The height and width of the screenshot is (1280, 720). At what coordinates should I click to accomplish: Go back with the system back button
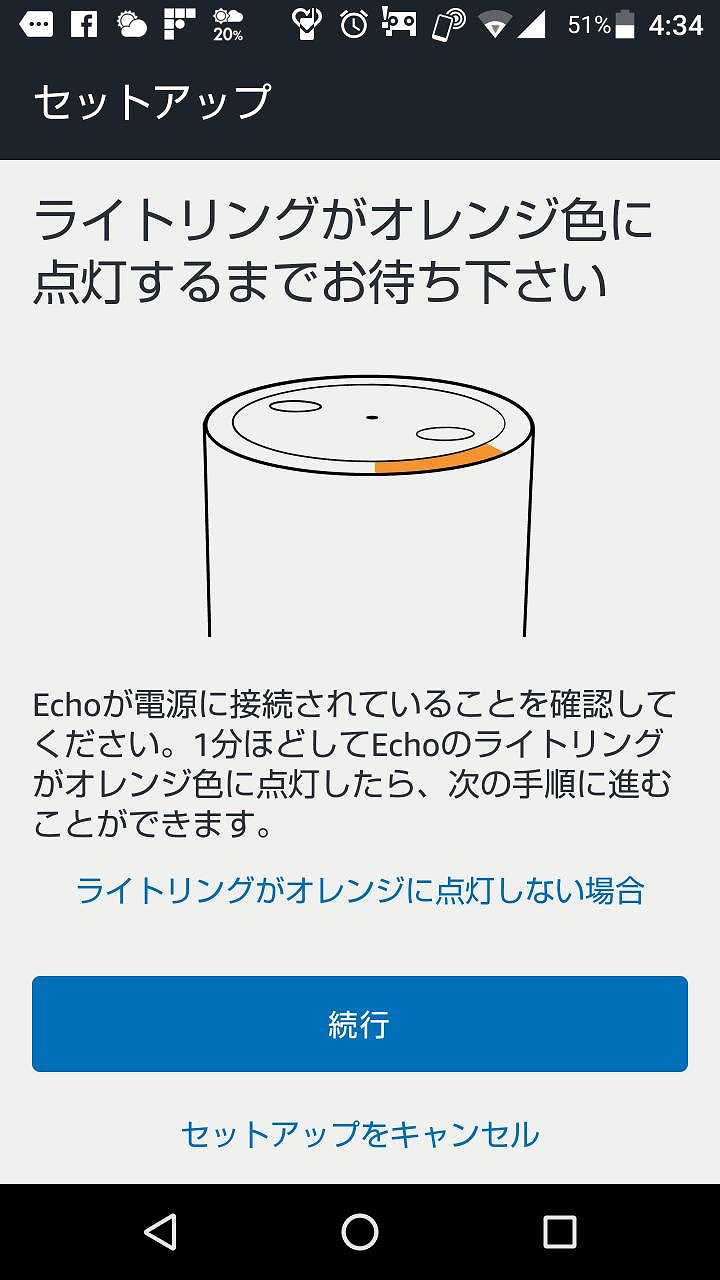pos(161,1232)
